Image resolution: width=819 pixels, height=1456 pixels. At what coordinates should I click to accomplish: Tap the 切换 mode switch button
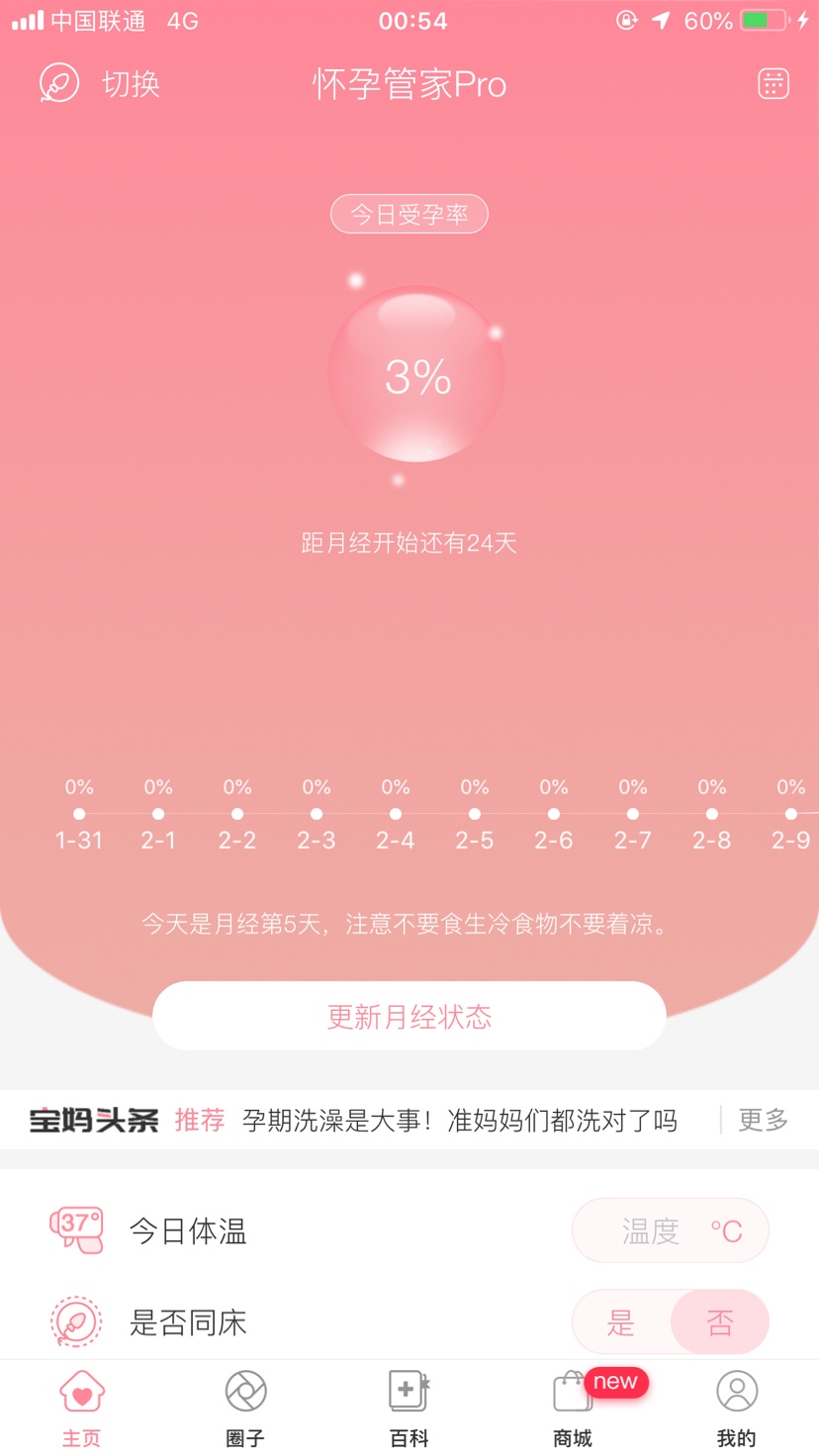[x=99, y=84]
